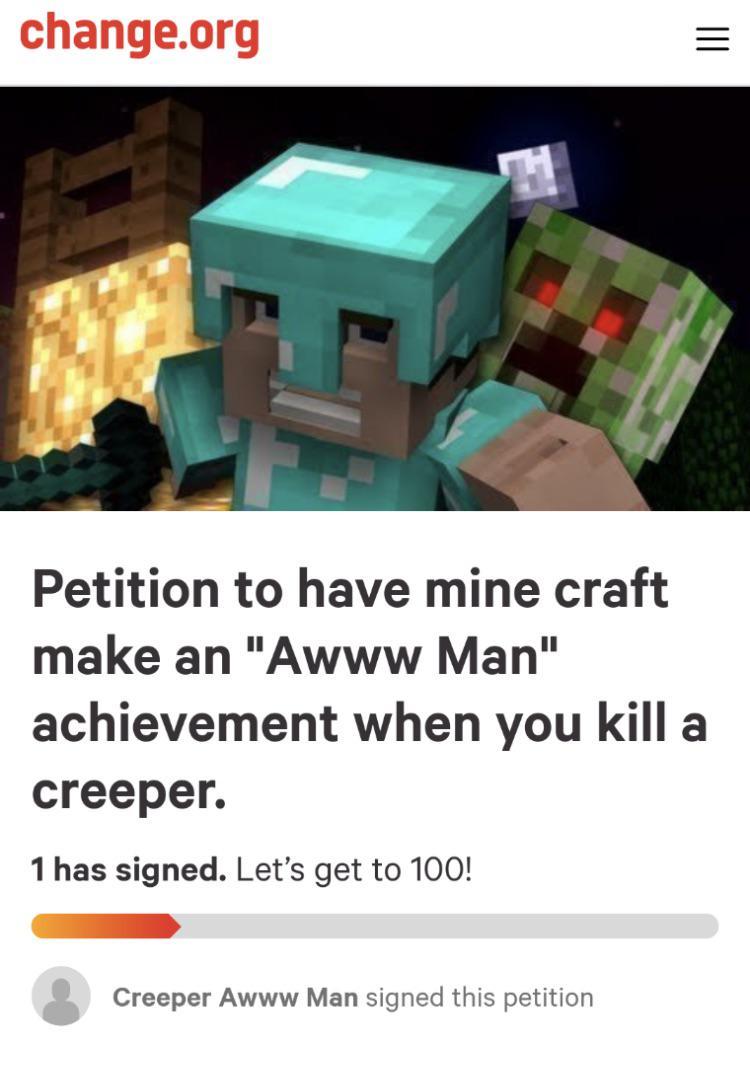Click the petition banner image
This screenshot has width=750, height=1076.
[x=375, y=300]
